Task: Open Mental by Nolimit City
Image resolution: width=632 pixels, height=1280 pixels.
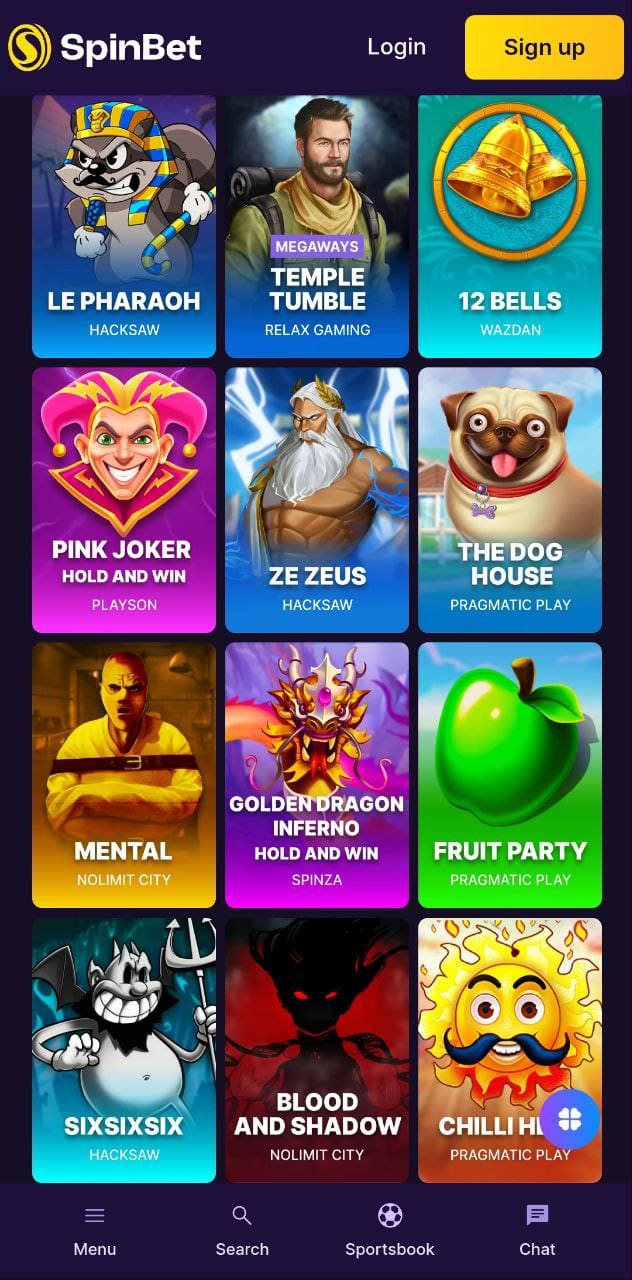Action: tap(124, 775)
